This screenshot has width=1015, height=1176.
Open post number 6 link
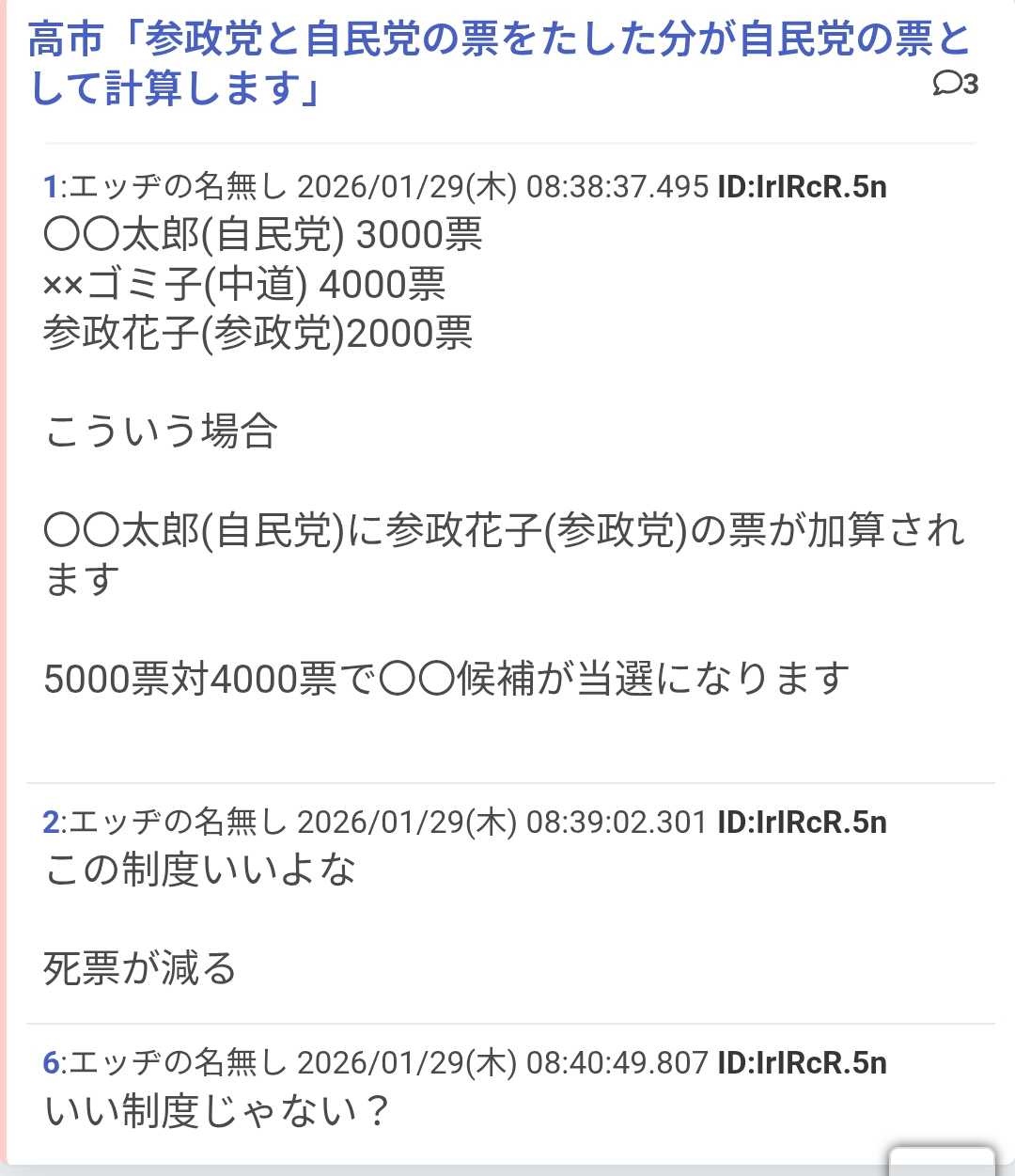[x=51, y=1063]
